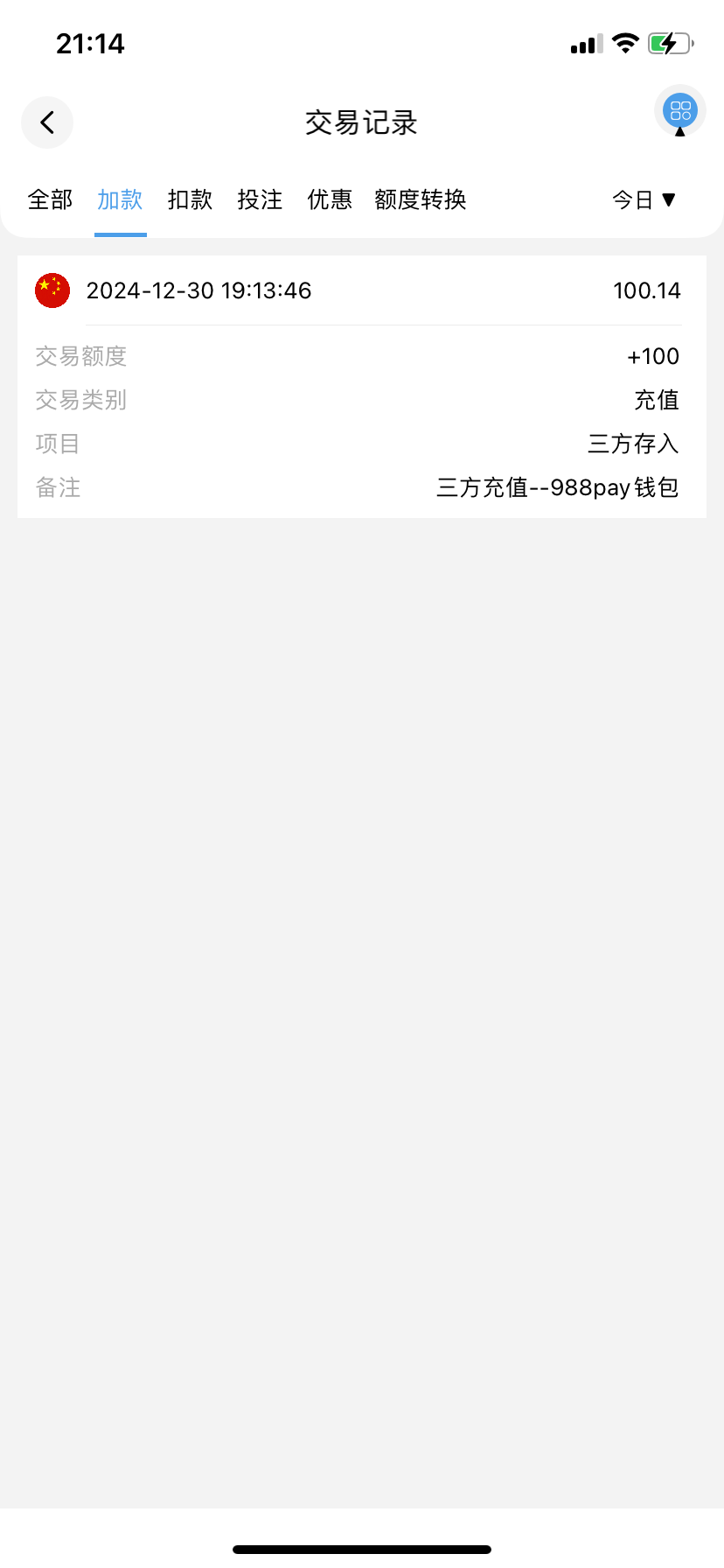
Task: Show 扣款 transactions
Action: 190,199
